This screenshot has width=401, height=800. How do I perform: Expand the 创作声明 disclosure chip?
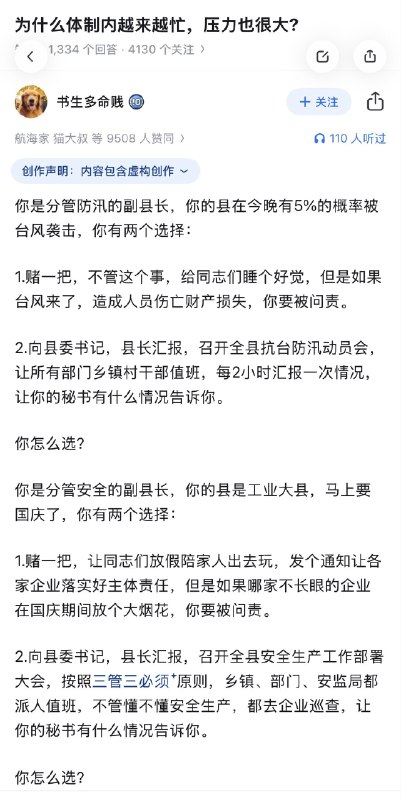pos(106,171)
